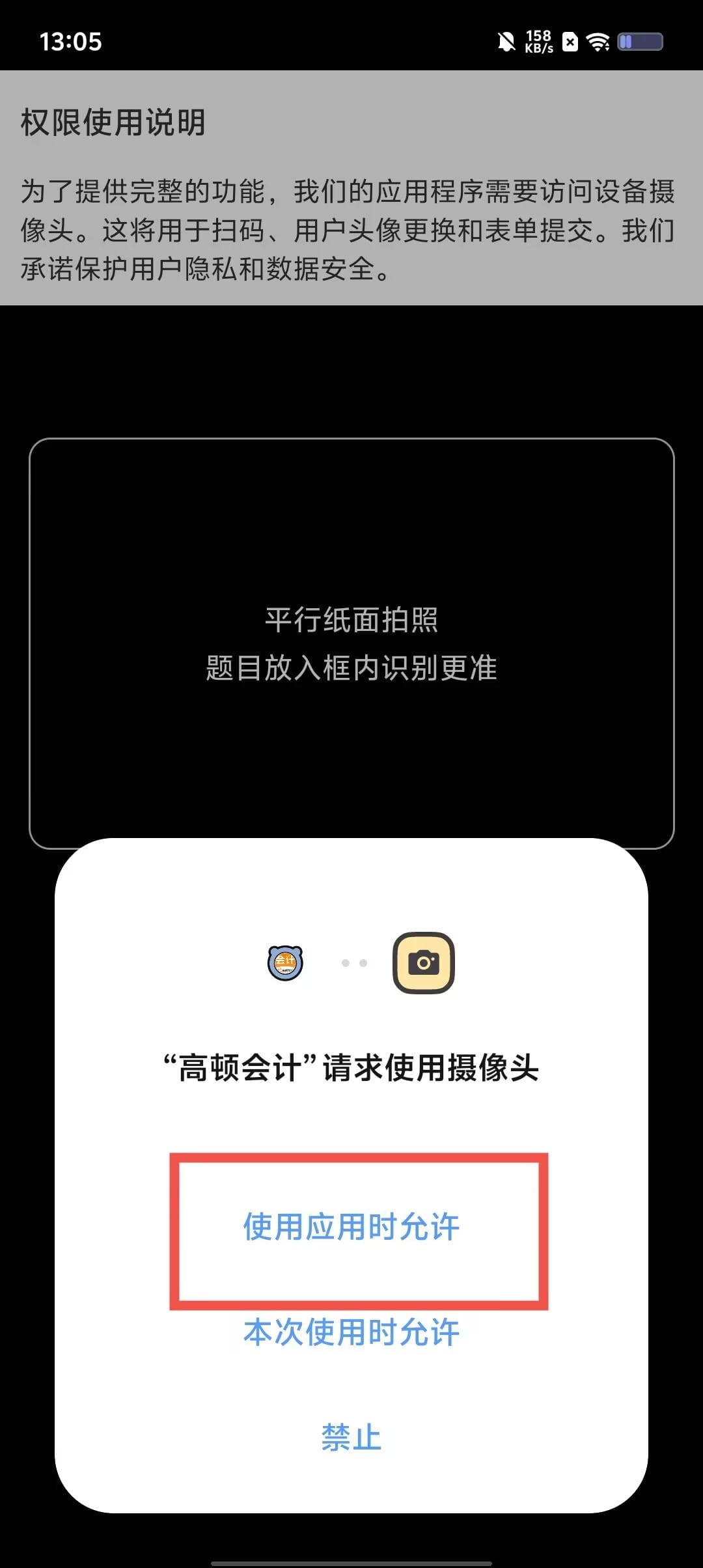The width and height of the screenshot is (703, 1568).
Task: Choose 使用应用时允许 for camera access
Action: [351, 1227]
